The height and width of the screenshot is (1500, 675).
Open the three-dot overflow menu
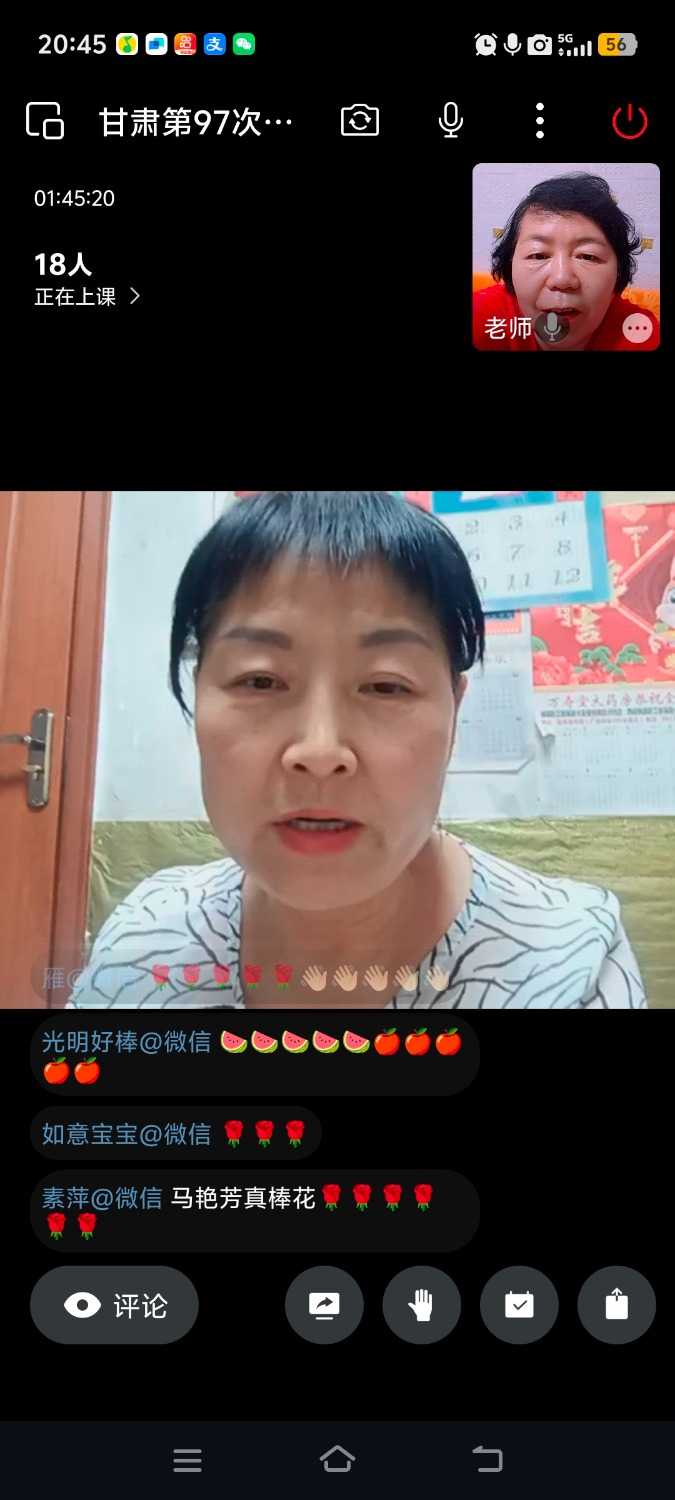pos(540,121)
